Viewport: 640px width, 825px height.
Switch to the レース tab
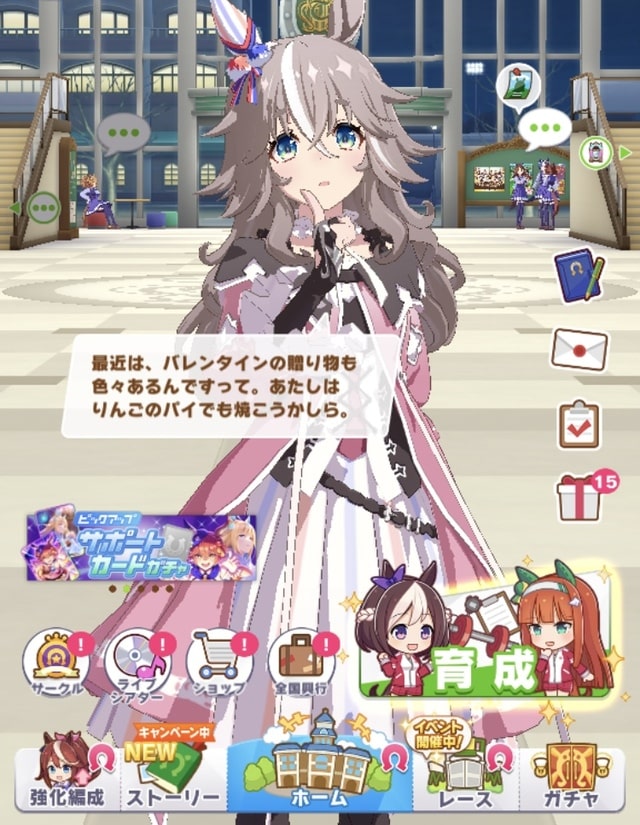(466, 772)
